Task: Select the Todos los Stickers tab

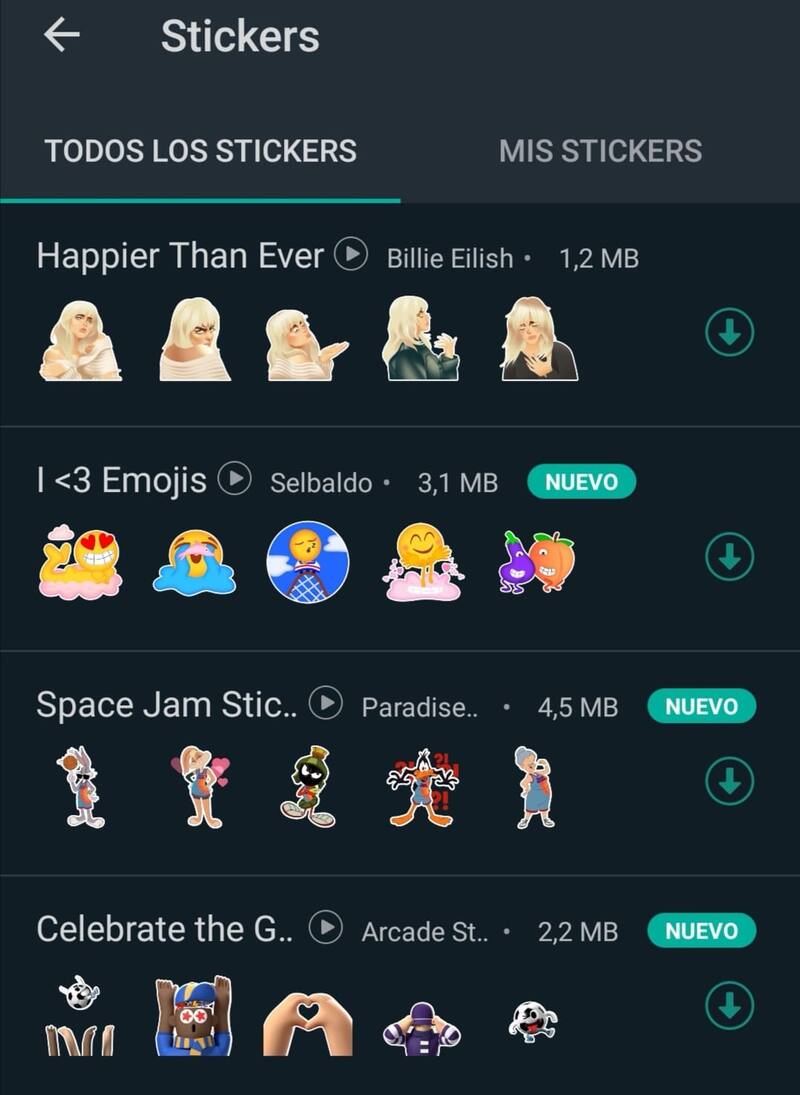Action: click(200, 151)
